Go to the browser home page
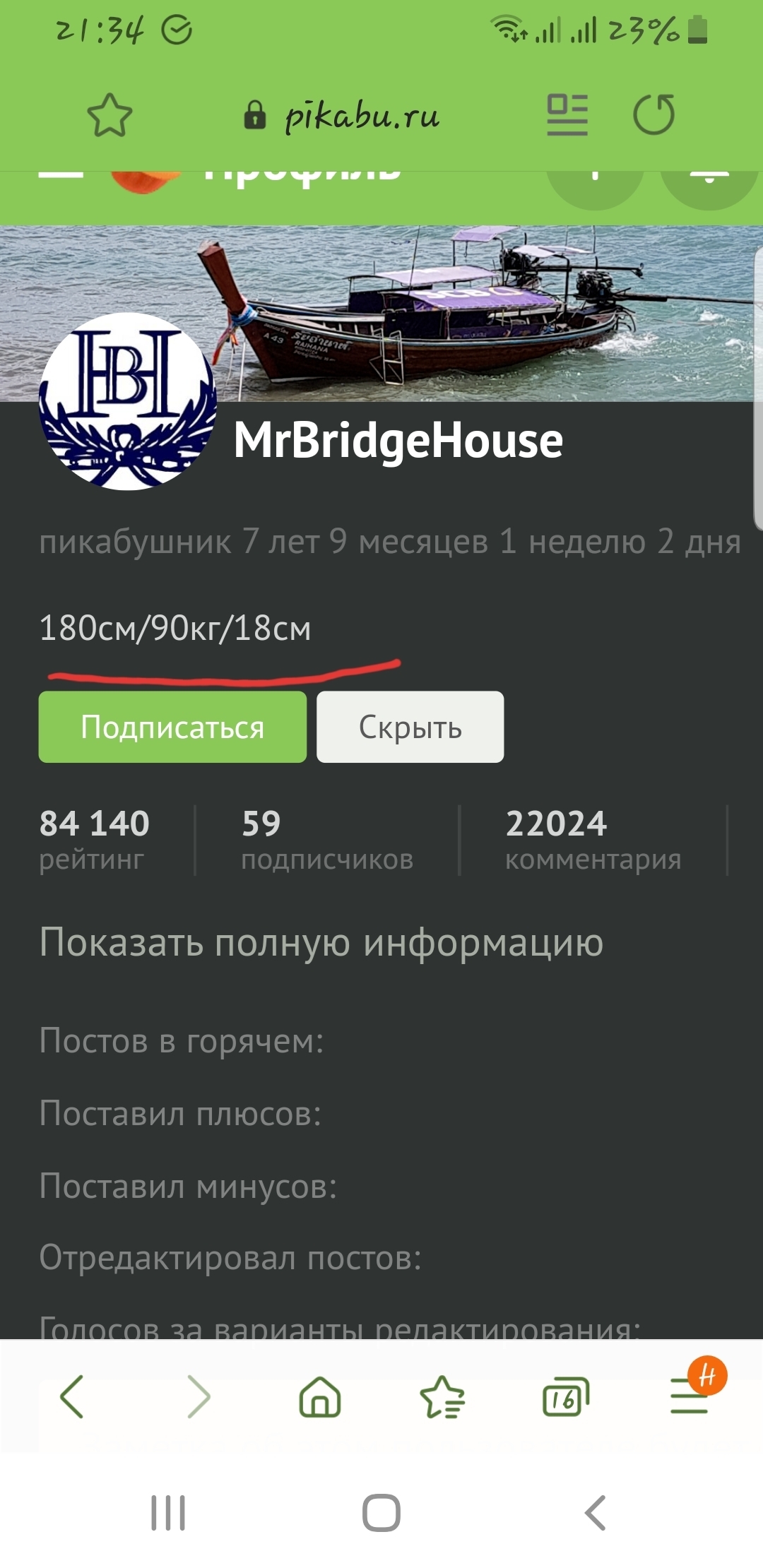Viewport: 763px width, 1568px height. (x=320, y=1396)
